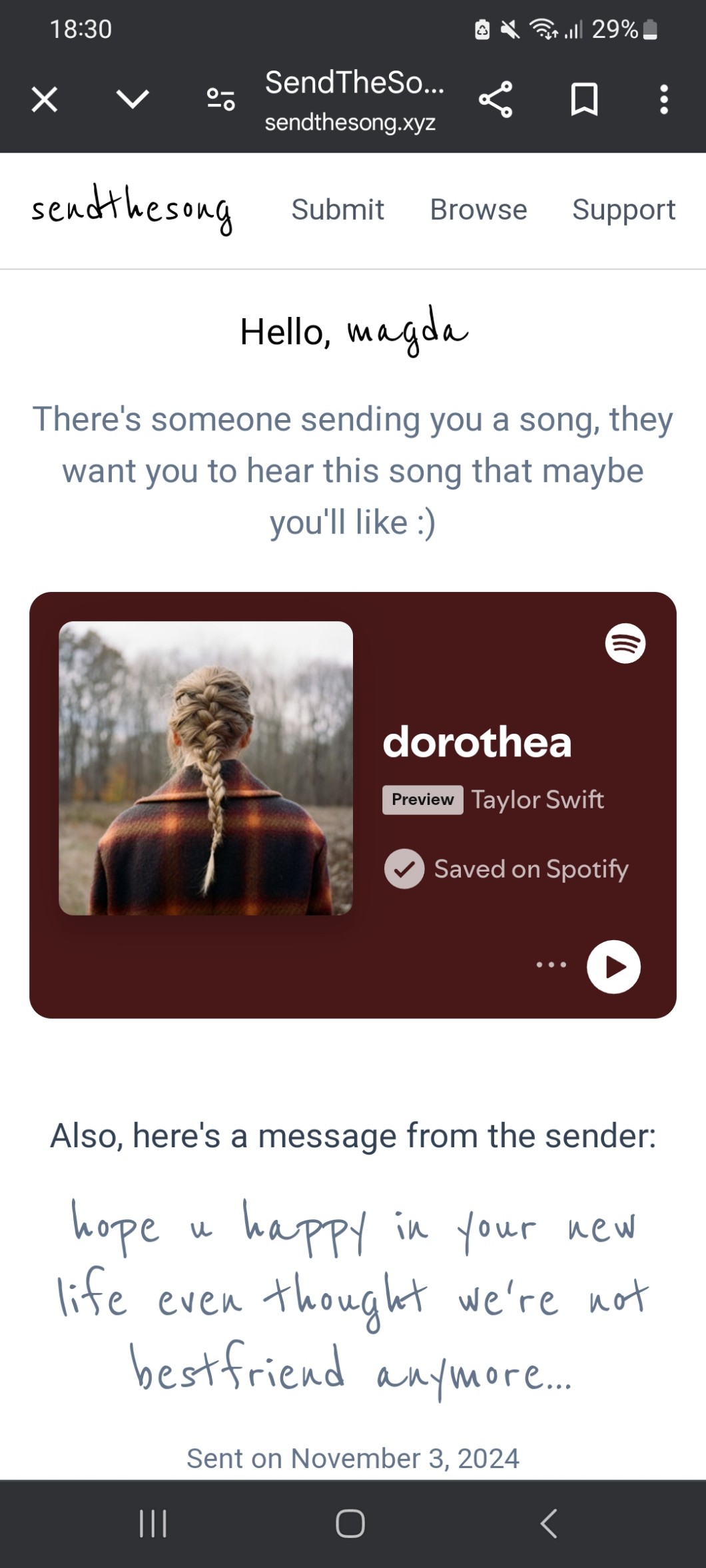Open Spotify from the player logo
The width and height of the screenshot is (706, 1568).
[x=625, y=643]
